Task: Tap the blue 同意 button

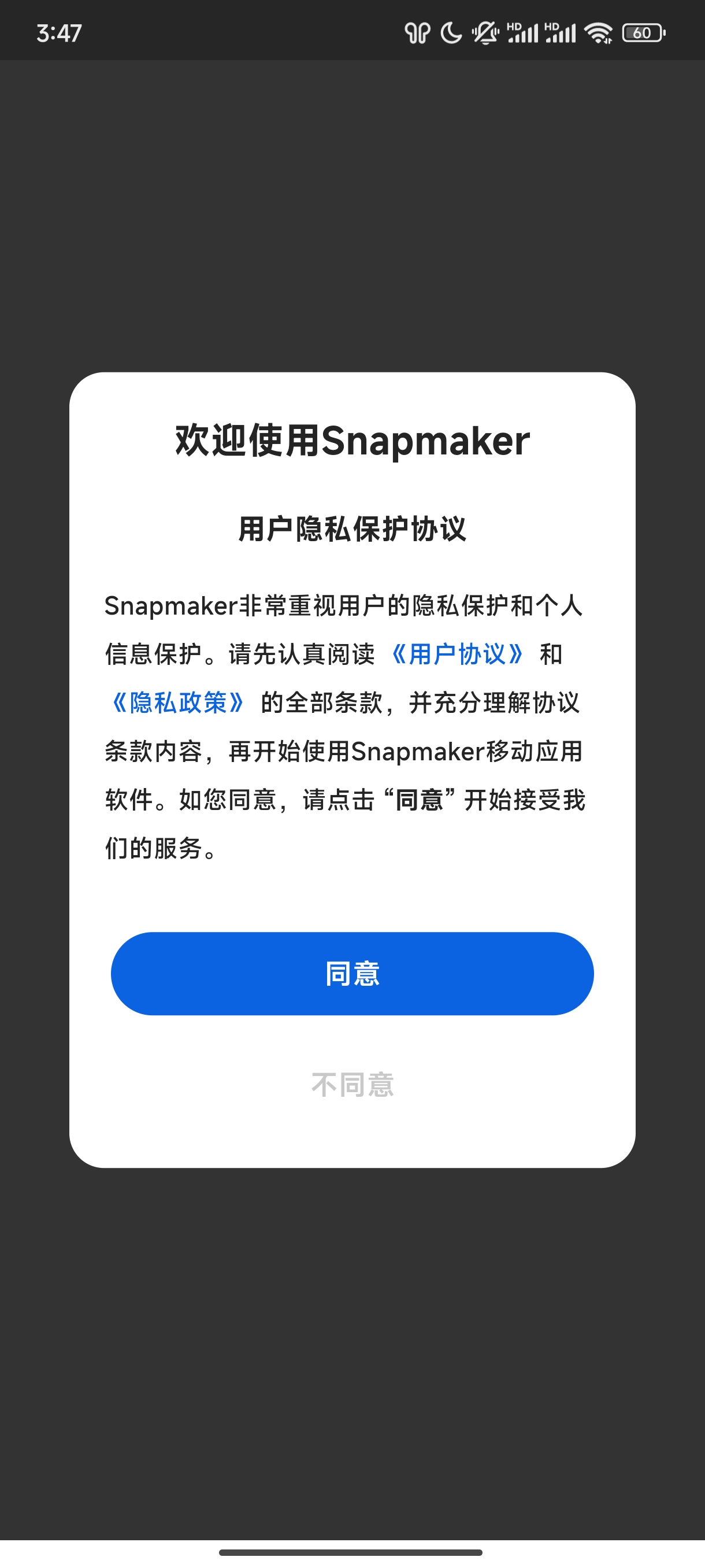Action: pyautogui.click(x=352, y=973)
